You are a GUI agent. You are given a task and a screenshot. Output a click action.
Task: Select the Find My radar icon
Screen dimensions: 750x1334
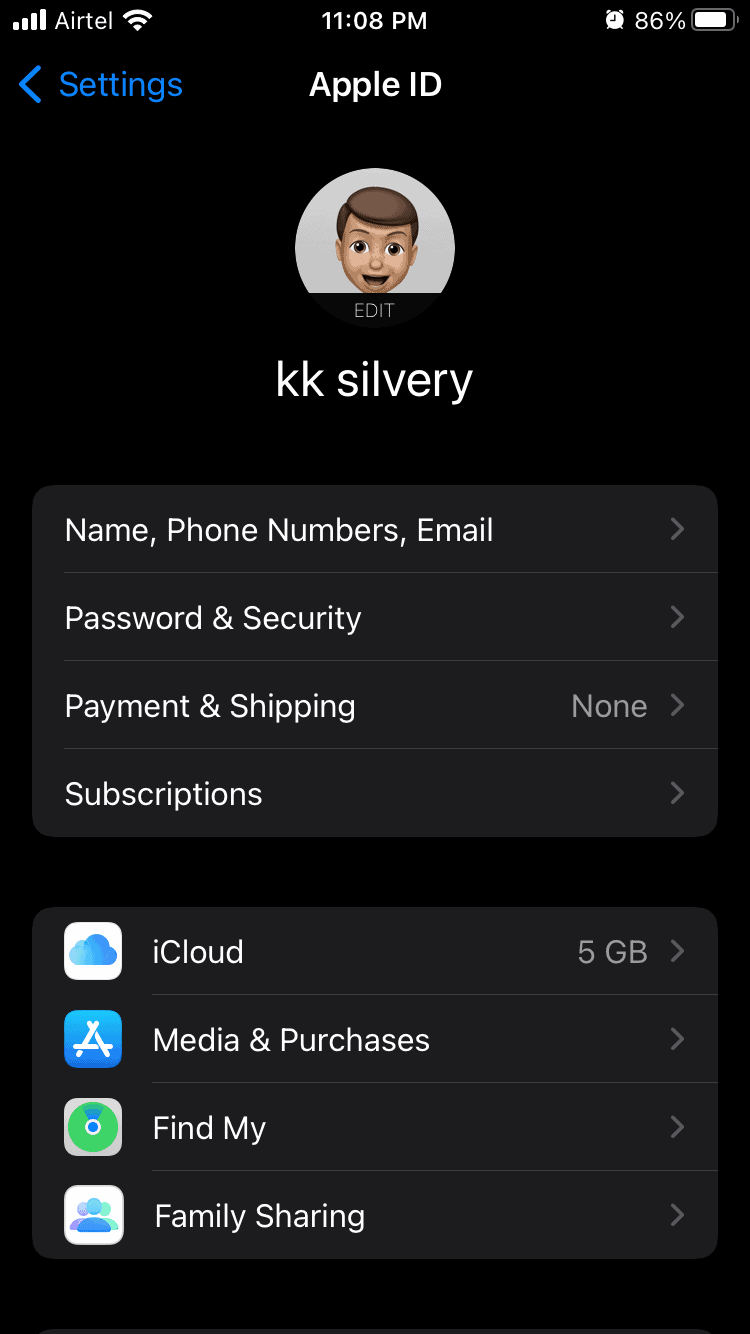tap(93, 1127)
